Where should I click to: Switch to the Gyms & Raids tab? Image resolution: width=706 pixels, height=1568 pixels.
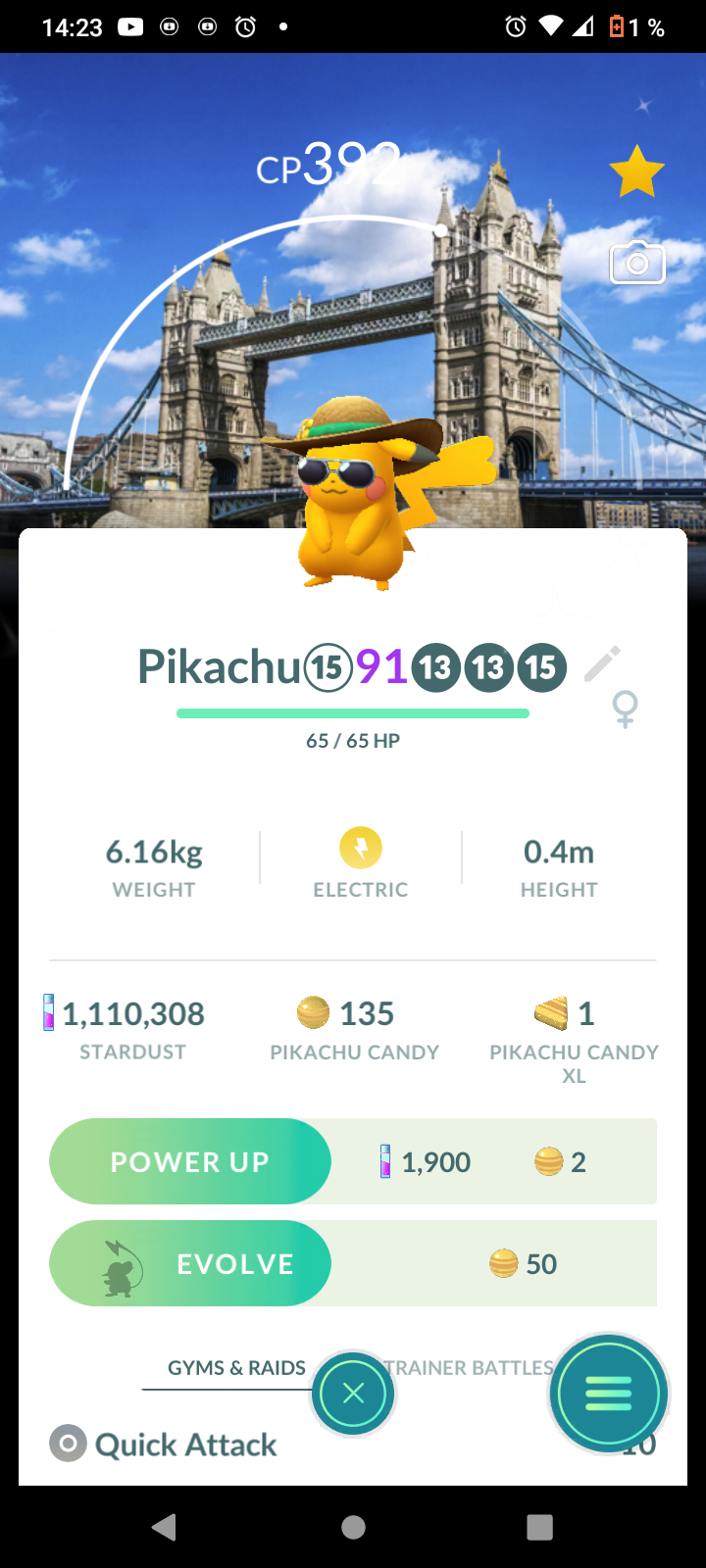pos(236,1367)
